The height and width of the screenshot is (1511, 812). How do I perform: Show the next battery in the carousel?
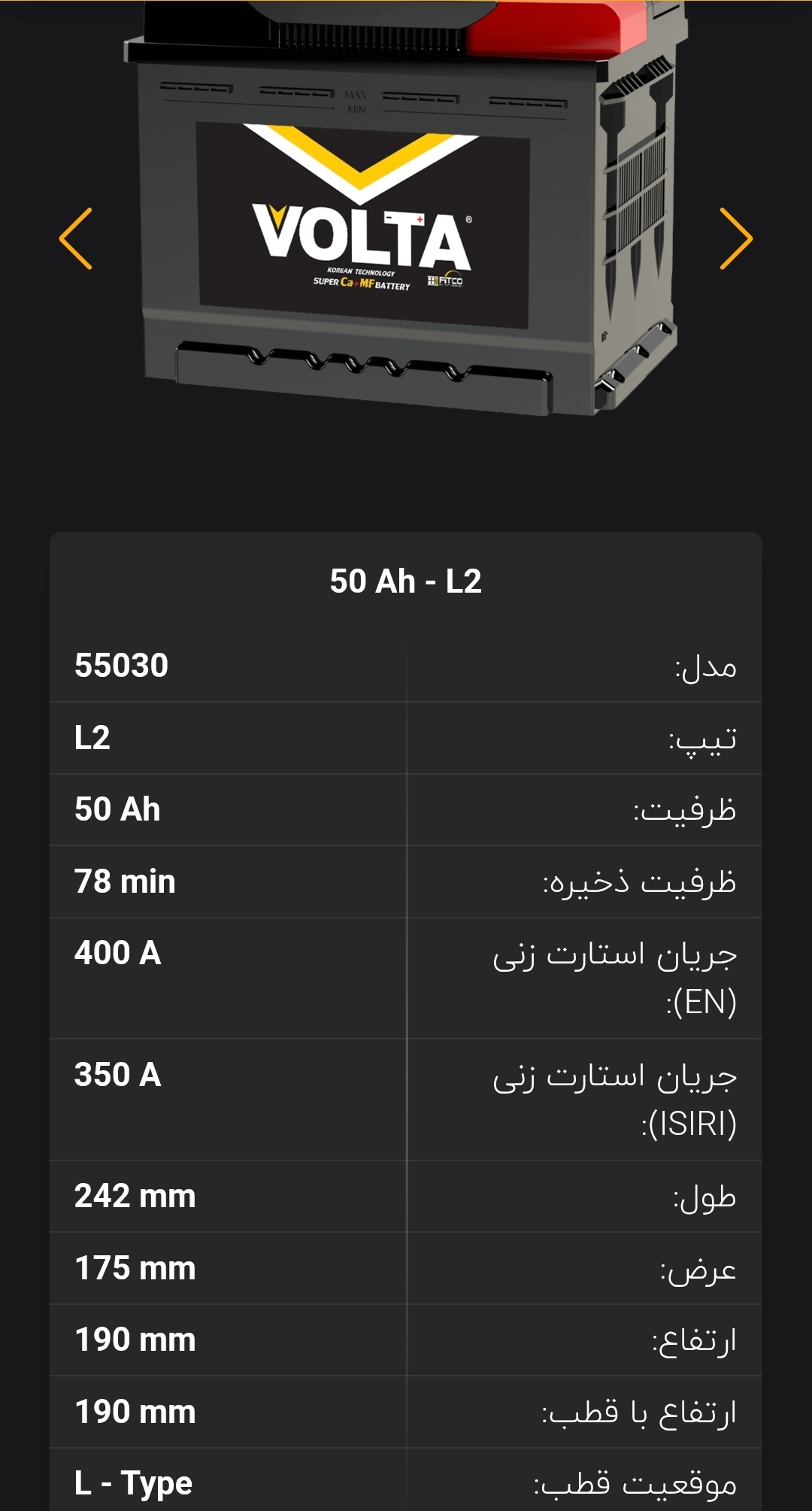[x=735, y=238]
